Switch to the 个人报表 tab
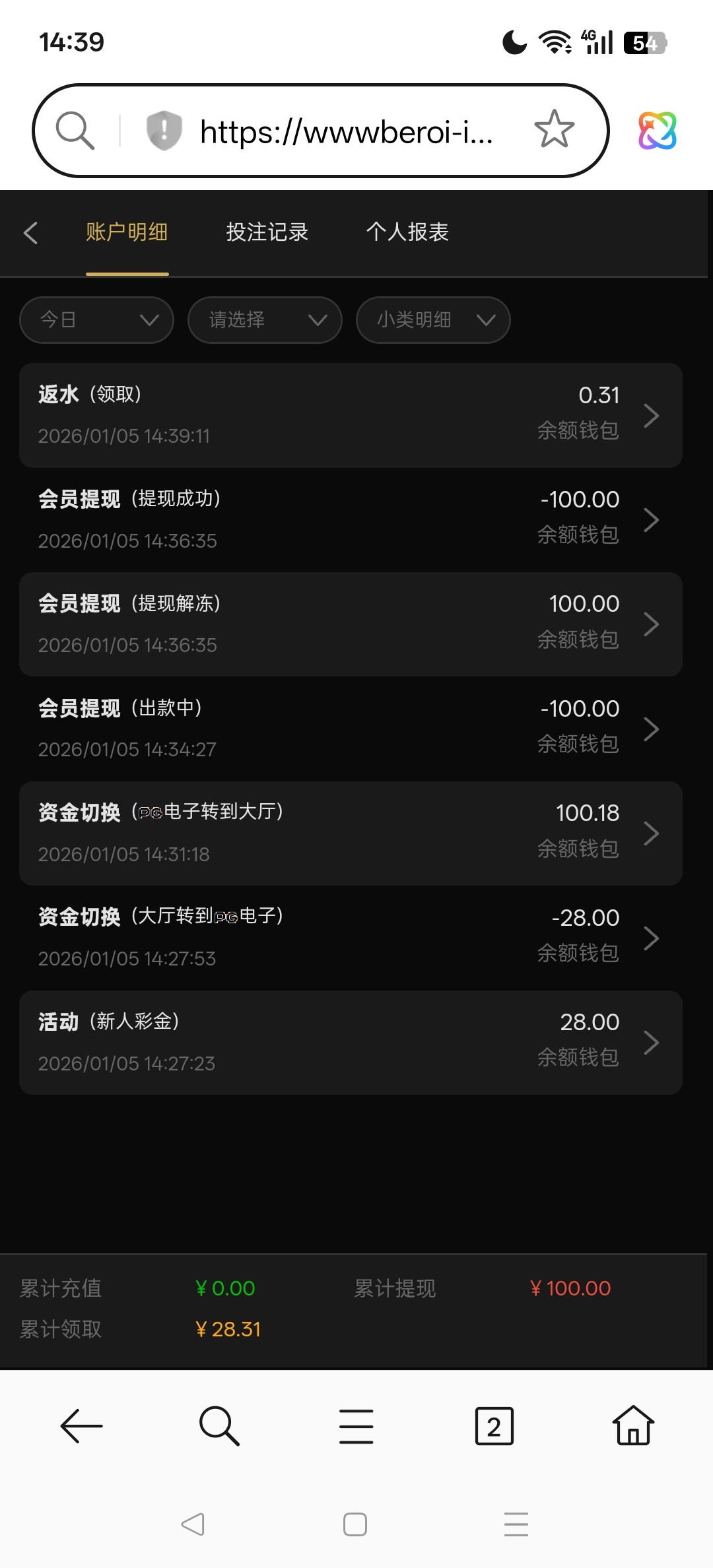 [409, 233]
